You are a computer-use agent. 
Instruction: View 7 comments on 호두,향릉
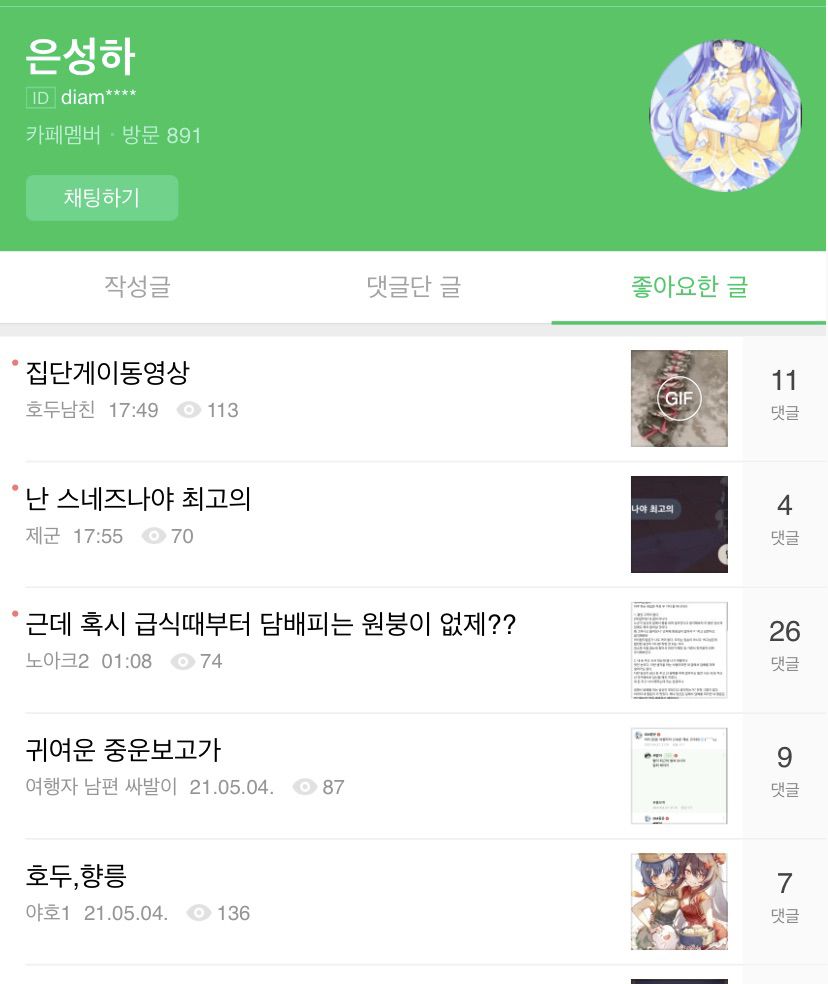coord(784,897)
